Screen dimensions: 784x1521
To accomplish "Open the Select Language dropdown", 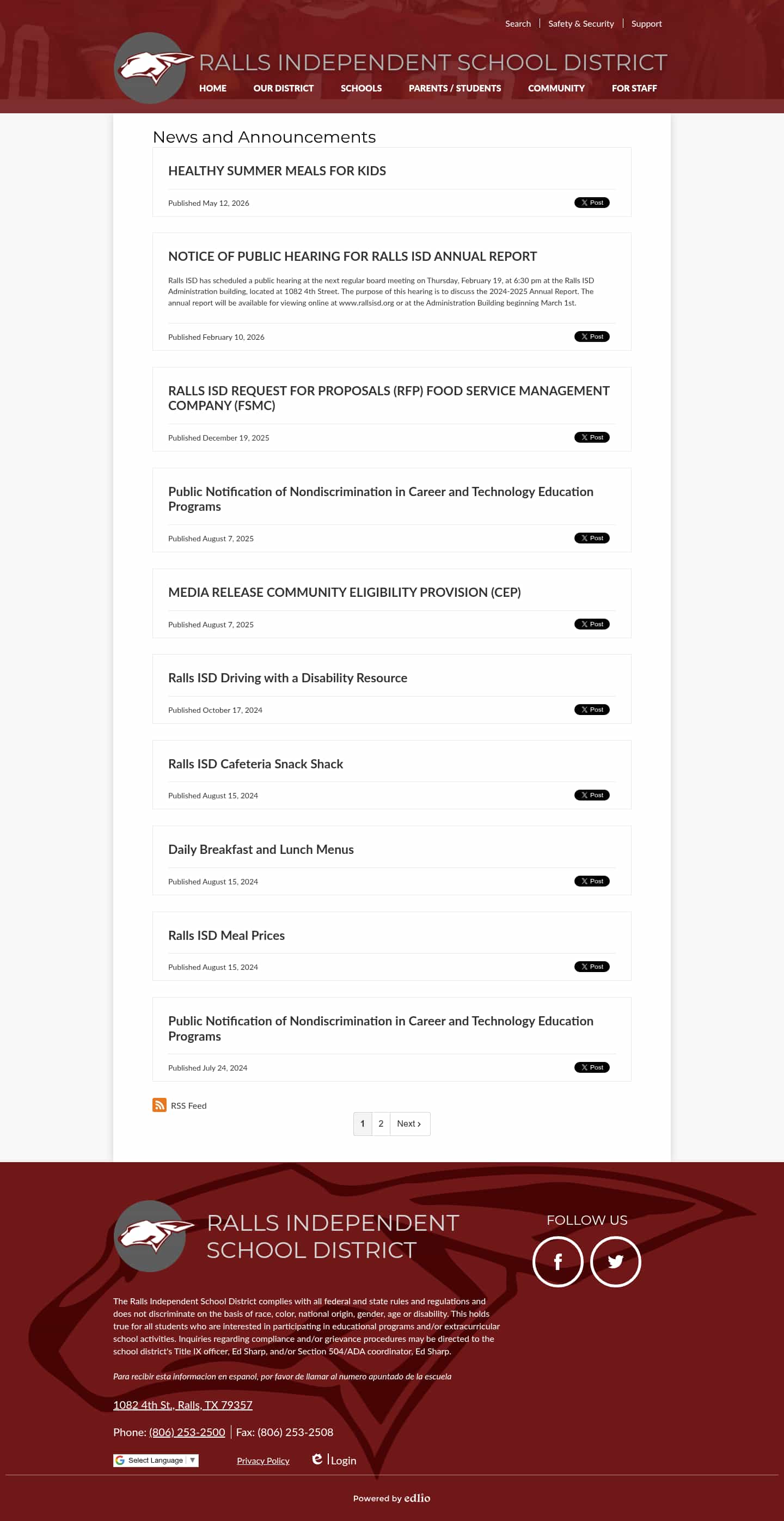I will tap(156, 1460).
